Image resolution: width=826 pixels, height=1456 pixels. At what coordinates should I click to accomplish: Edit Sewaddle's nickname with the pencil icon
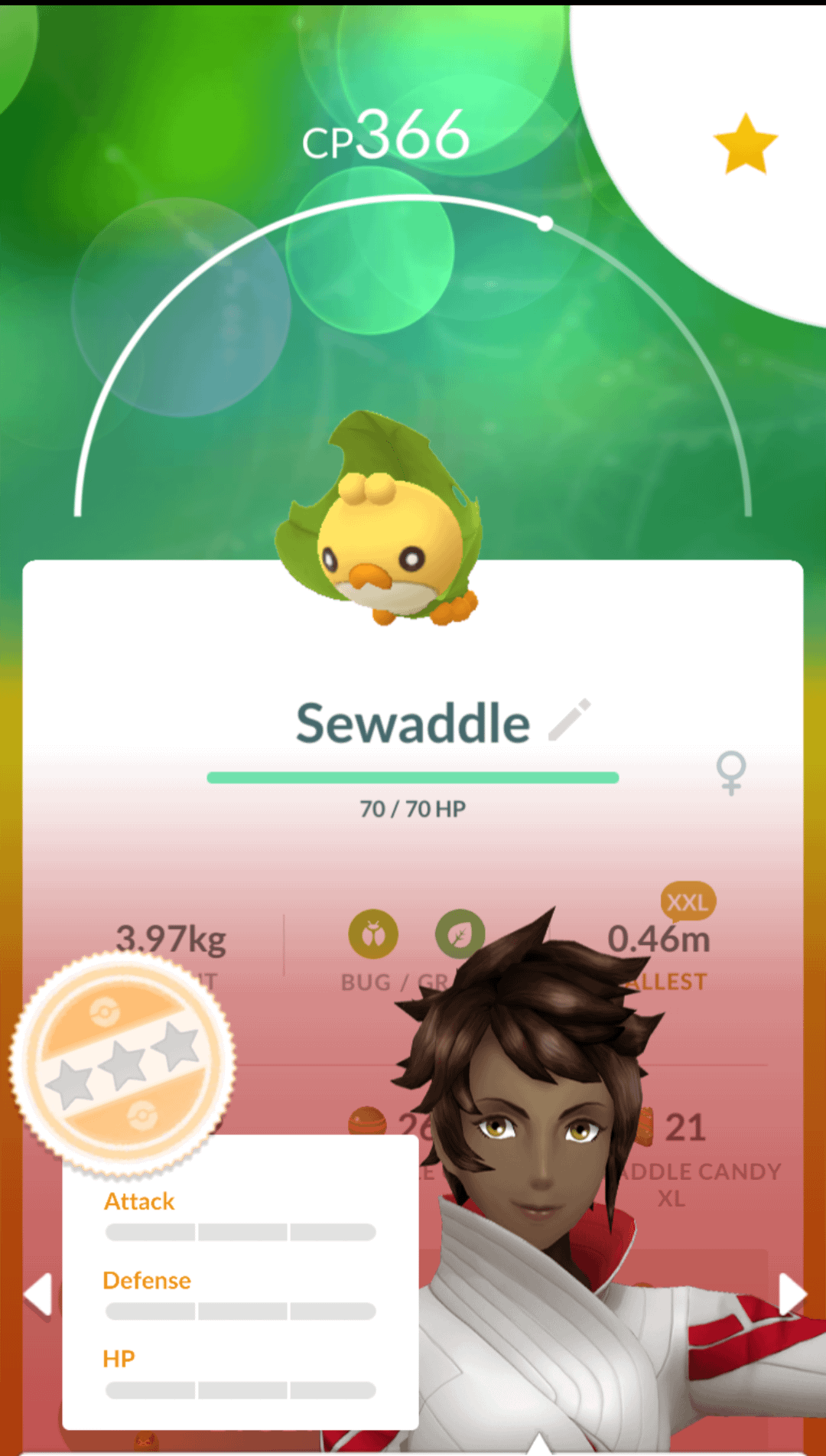tap(570, 720)
